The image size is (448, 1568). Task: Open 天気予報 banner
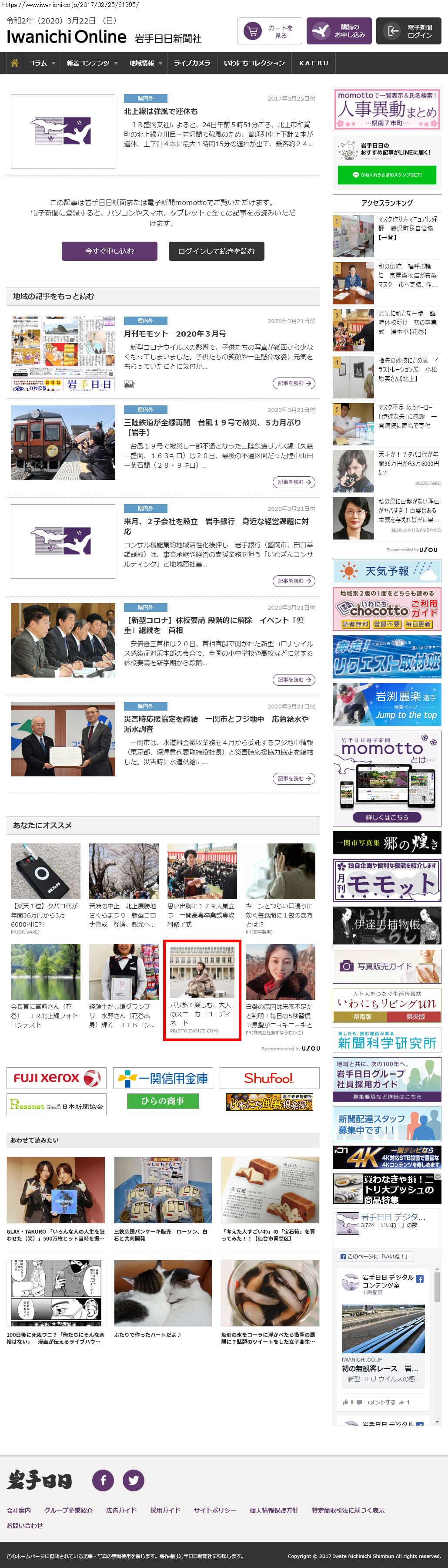tap(387, 571)
